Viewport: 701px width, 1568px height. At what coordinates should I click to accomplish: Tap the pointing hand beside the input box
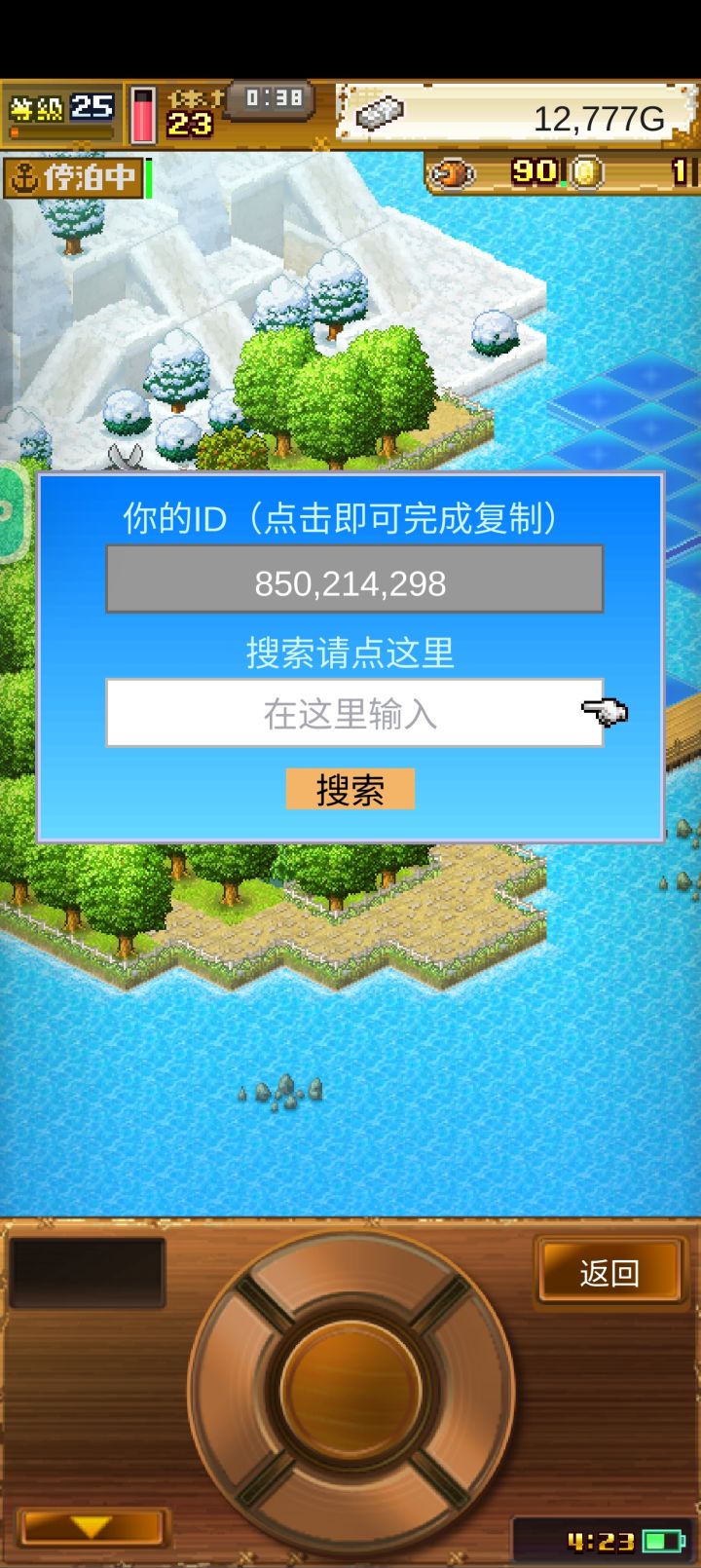click(604, 712)
